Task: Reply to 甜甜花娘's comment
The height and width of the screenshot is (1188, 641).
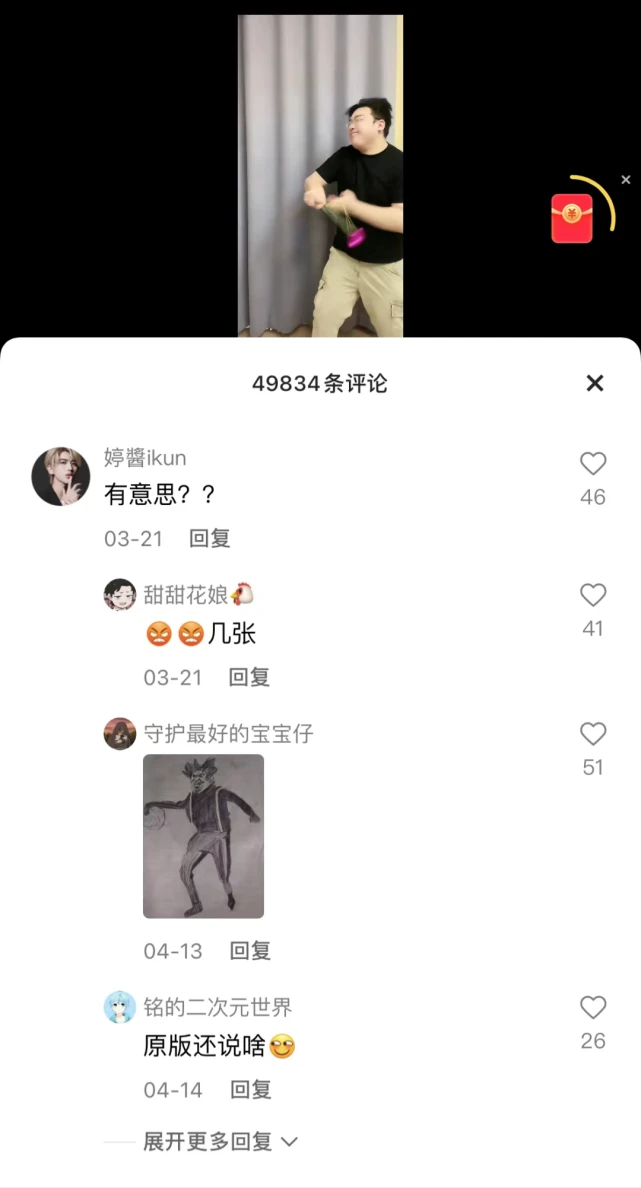Action: tap(249, 677)
